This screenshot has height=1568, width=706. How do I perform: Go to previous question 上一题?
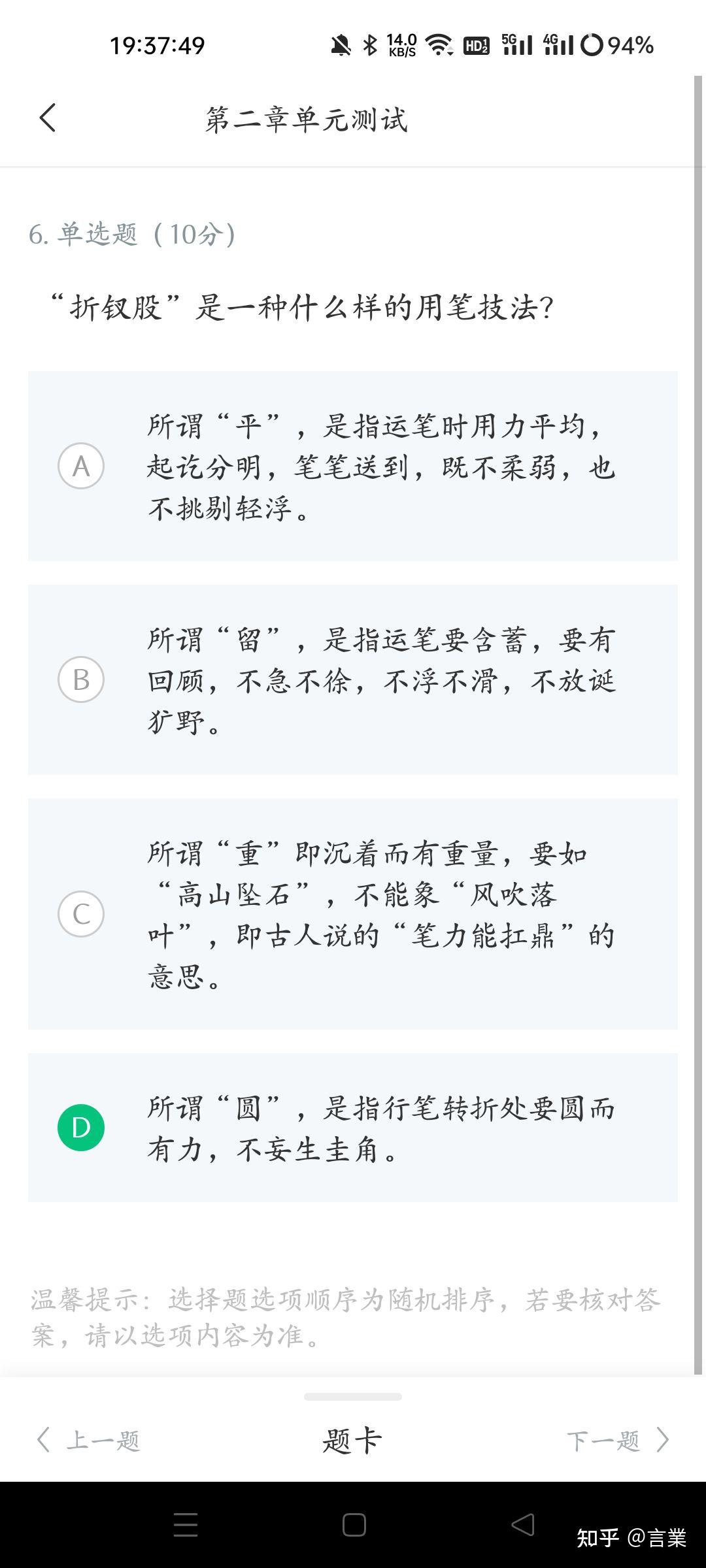point(88,1440)
